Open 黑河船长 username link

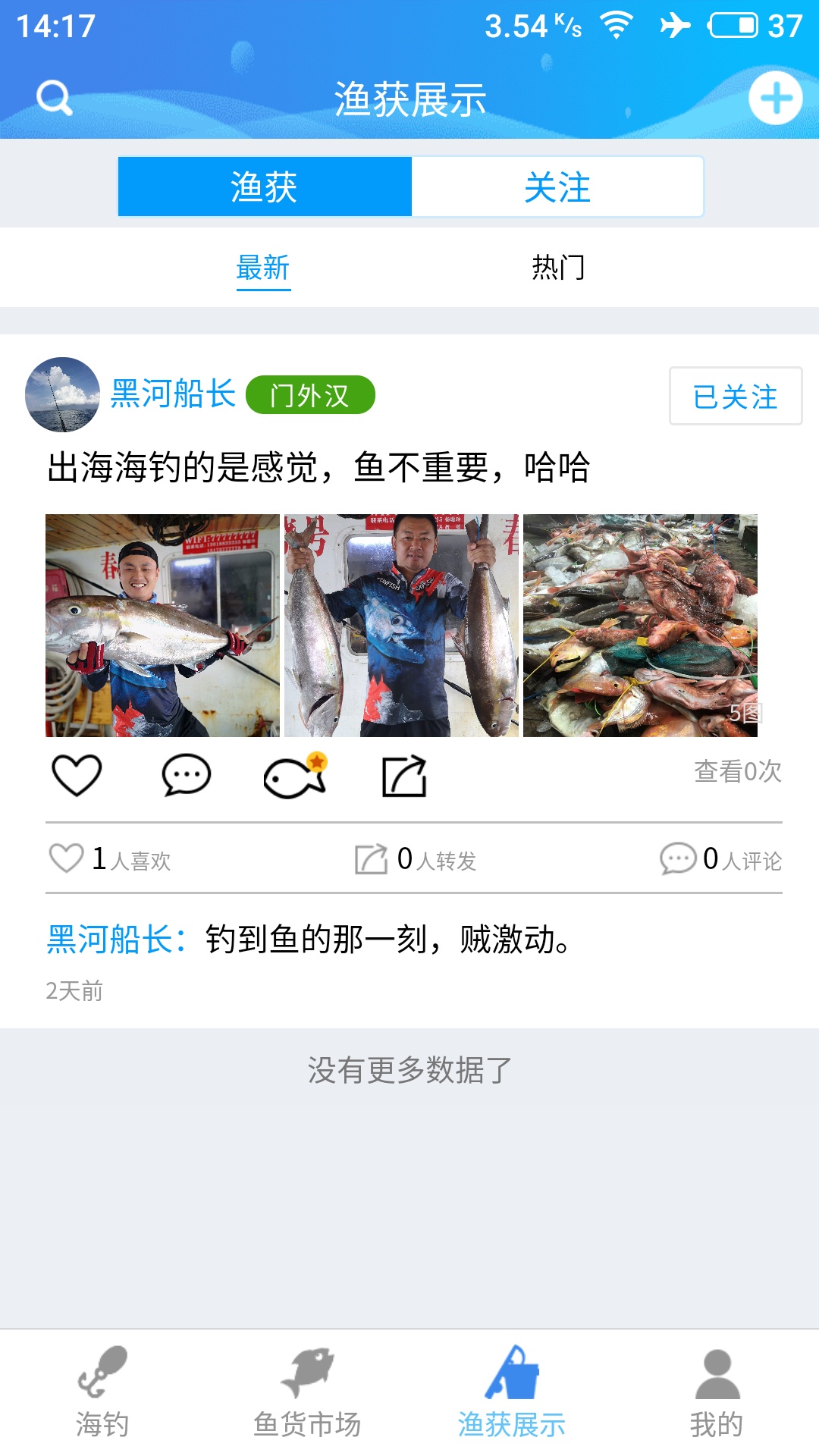tap(173, 394)
